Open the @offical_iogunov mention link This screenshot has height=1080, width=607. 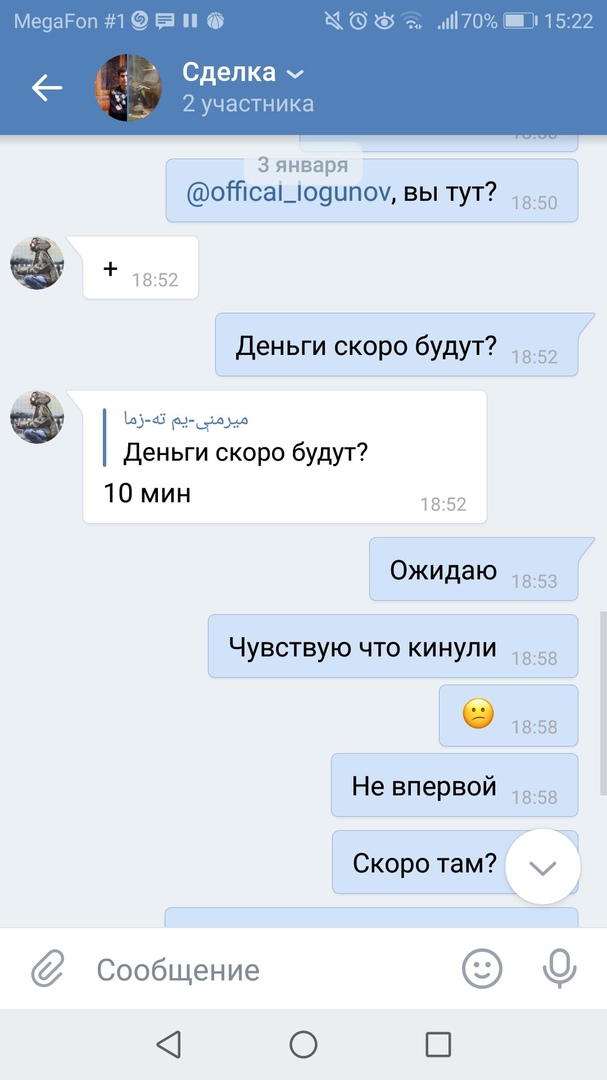pos(287,192)
